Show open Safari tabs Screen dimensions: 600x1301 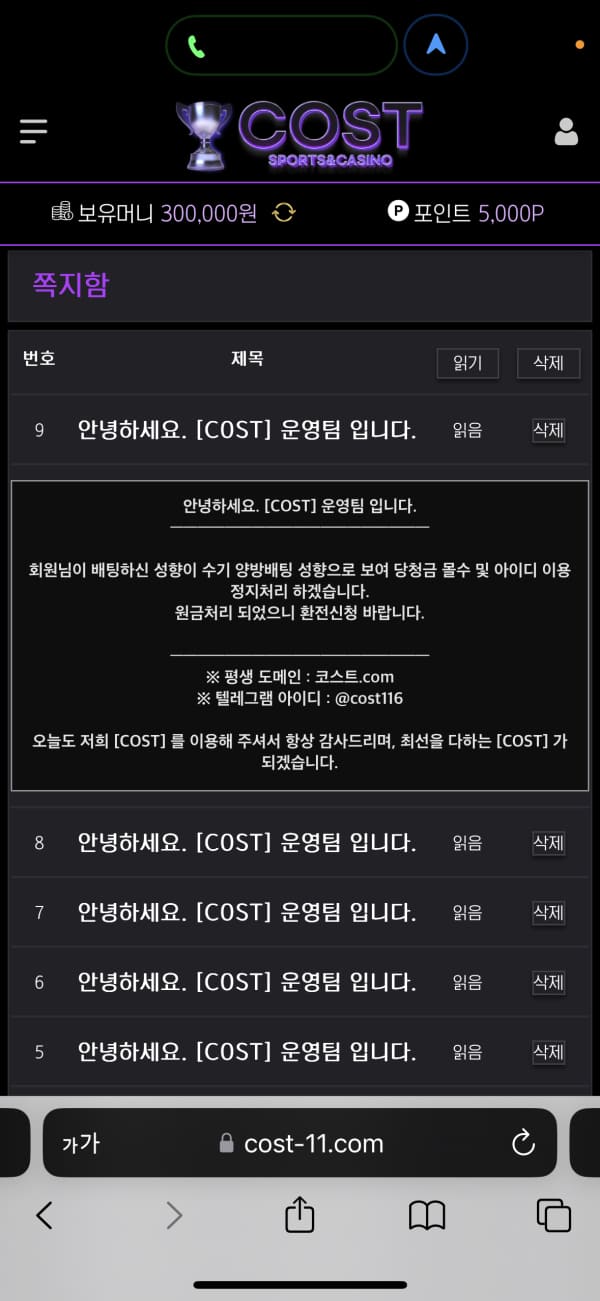tap(554, 1215)
